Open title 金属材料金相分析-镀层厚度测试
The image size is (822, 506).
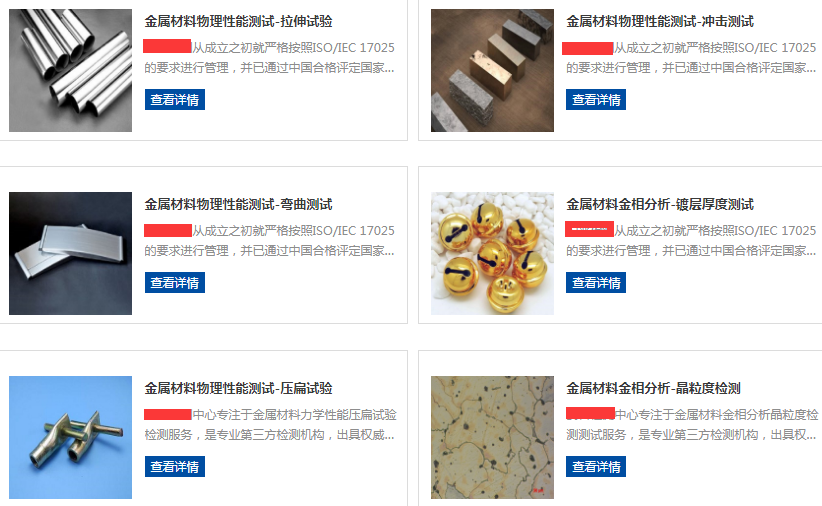tap(660, 204)
